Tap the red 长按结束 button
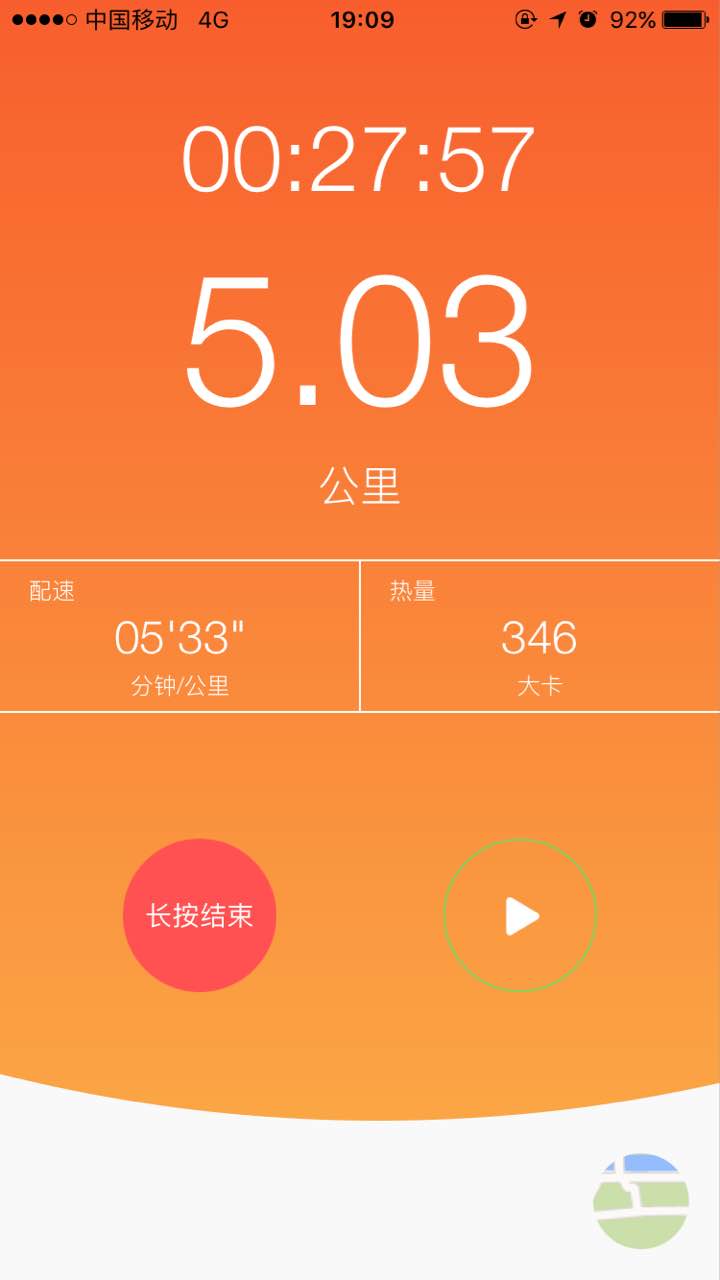Viewport: 720px width, 1280px height. [x=200, y=915]
